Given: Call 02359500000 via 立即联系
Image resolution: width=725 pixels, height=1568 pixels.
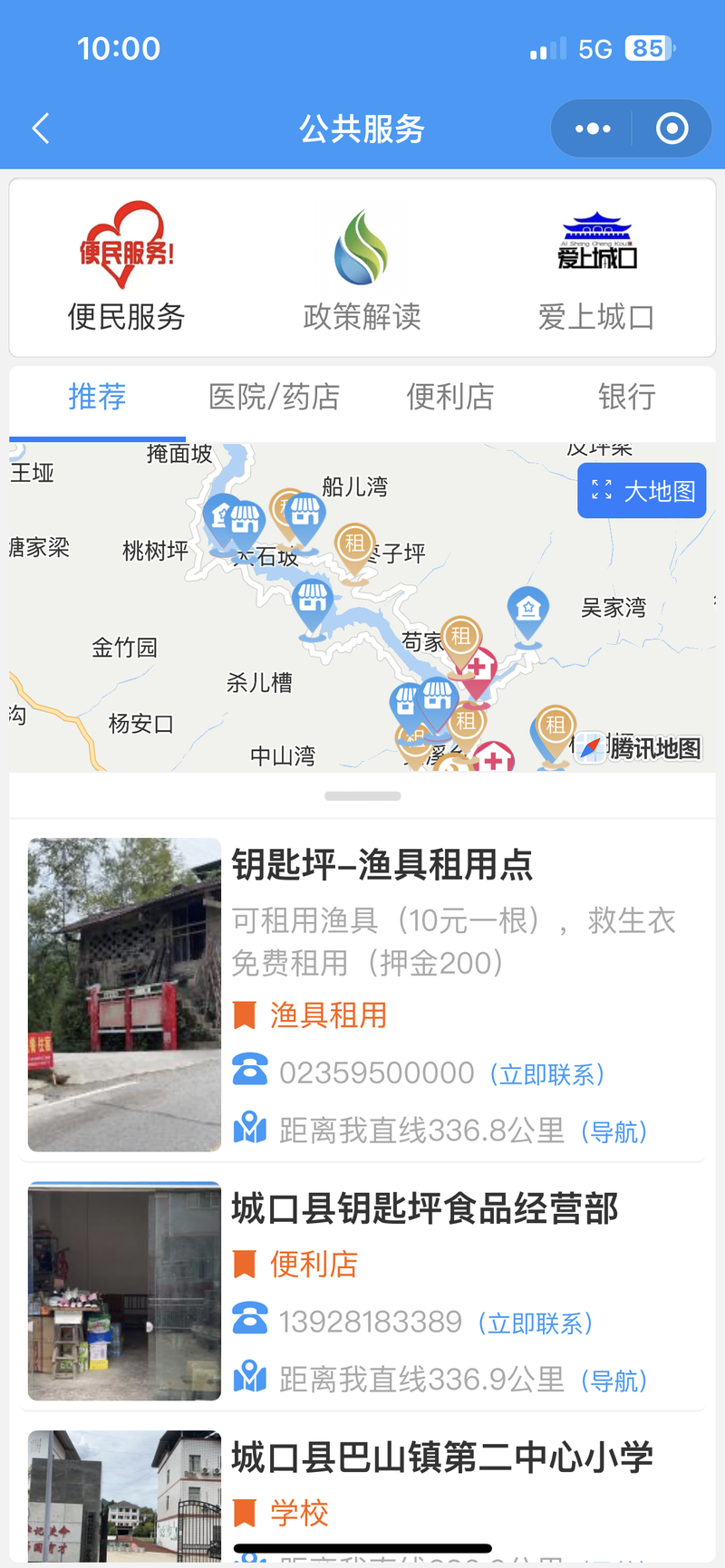Looking at the screenshot, I should pyautogui.click(x=546, y=1074).
